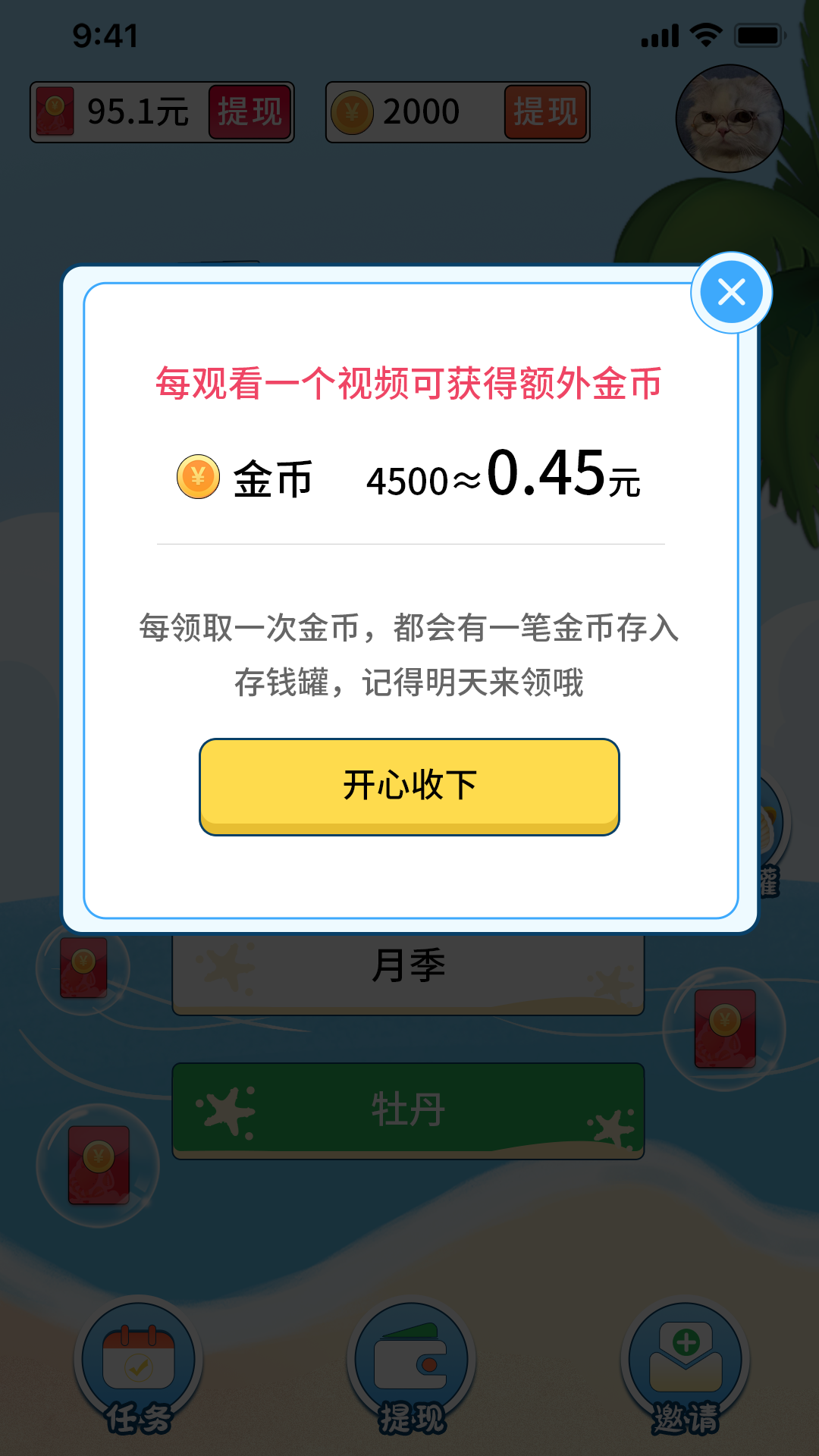The image size is (819, 1456).
Task: Open the cat avatar profile
Action: (x=729, y=118)
